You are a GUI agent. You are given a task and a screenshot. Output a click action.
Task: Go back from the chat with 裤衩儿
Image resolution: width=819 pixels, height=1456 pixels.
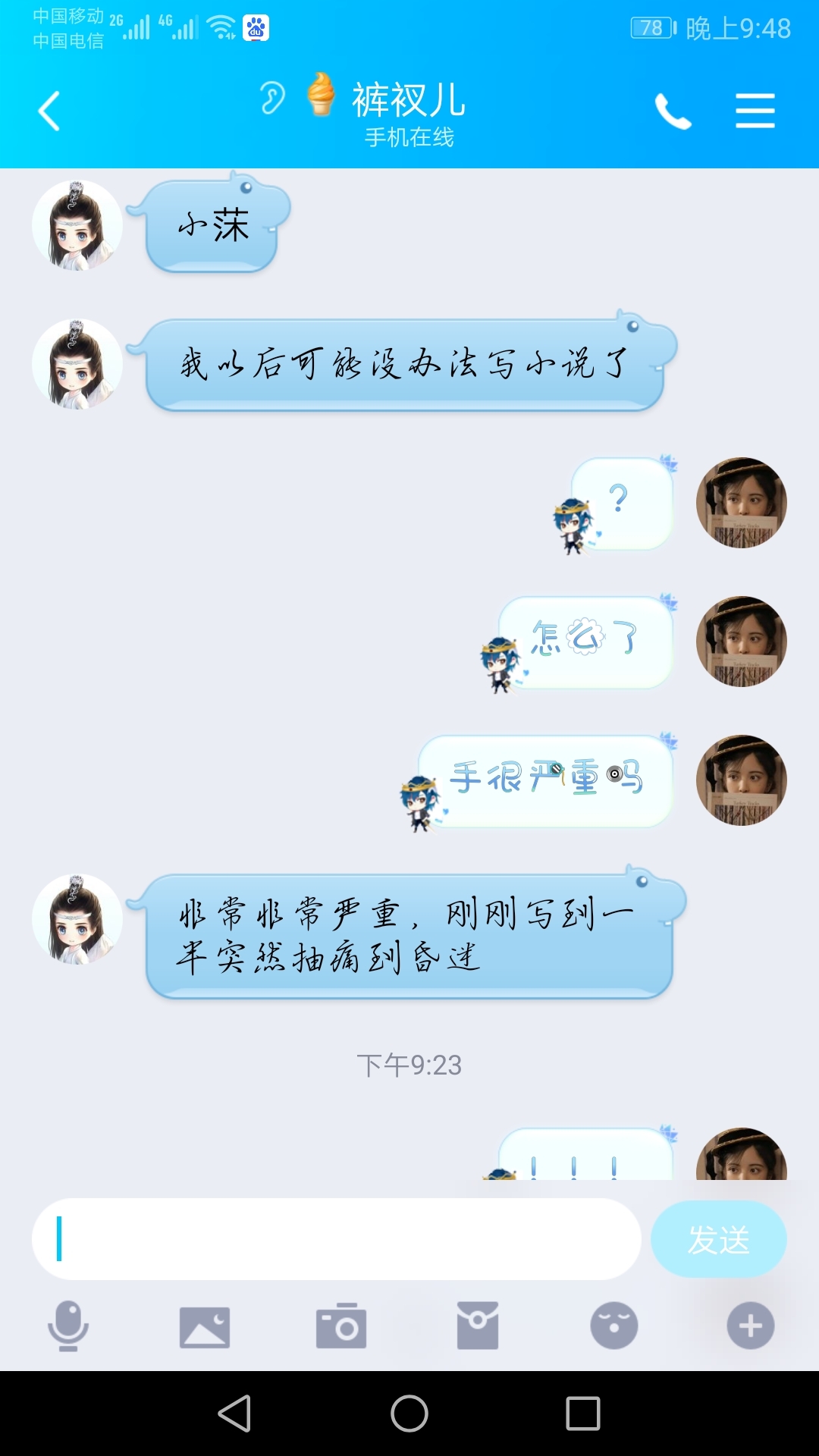(49, 111)
